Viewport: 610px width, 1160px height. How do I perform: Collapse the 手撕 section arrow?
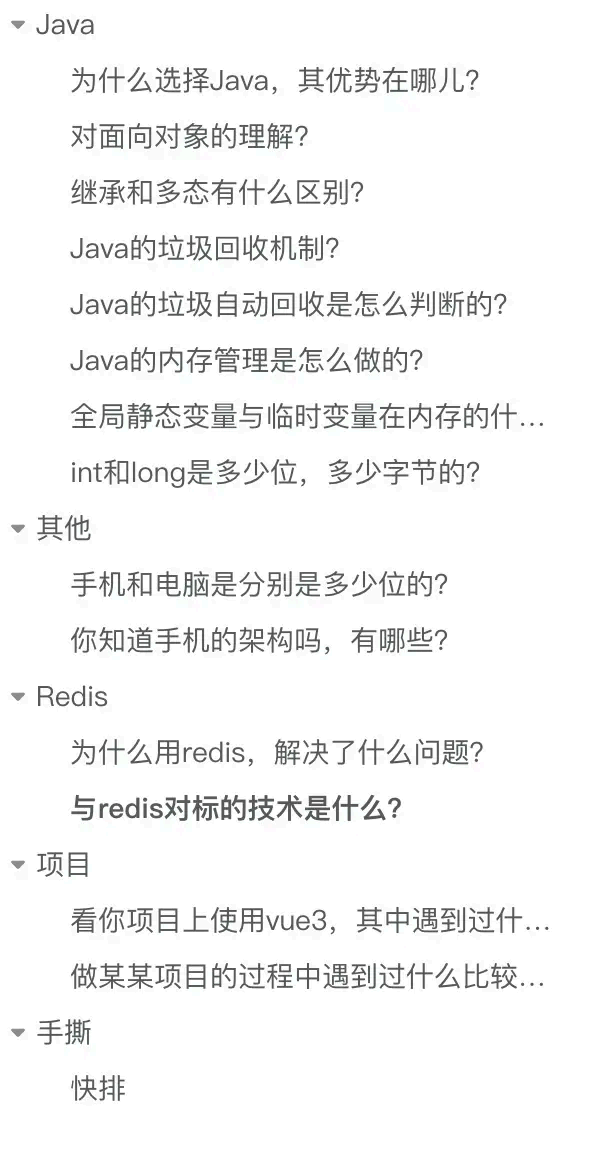click(17, 1033)
